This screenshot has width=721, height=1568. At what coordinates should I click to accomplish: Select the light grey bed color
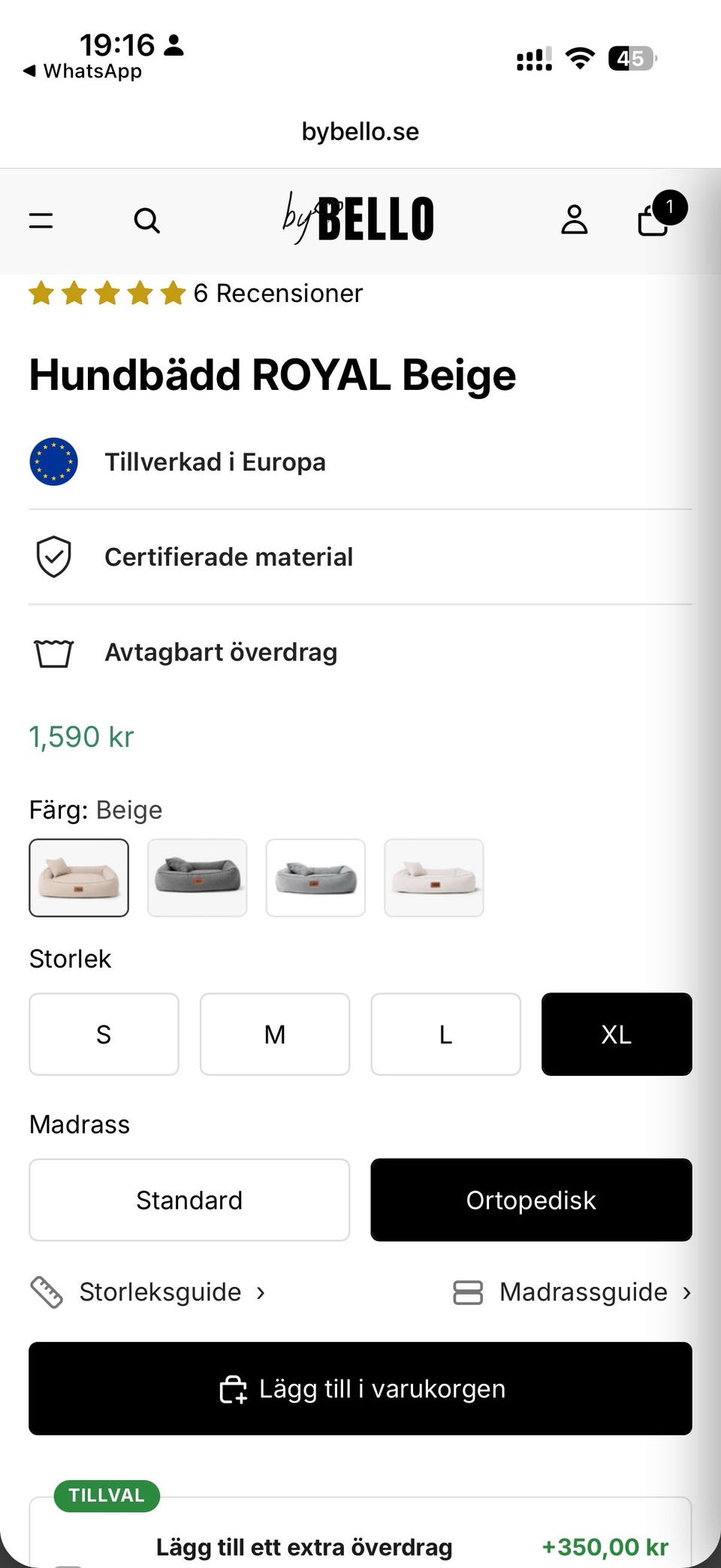[x=315, y=878]
